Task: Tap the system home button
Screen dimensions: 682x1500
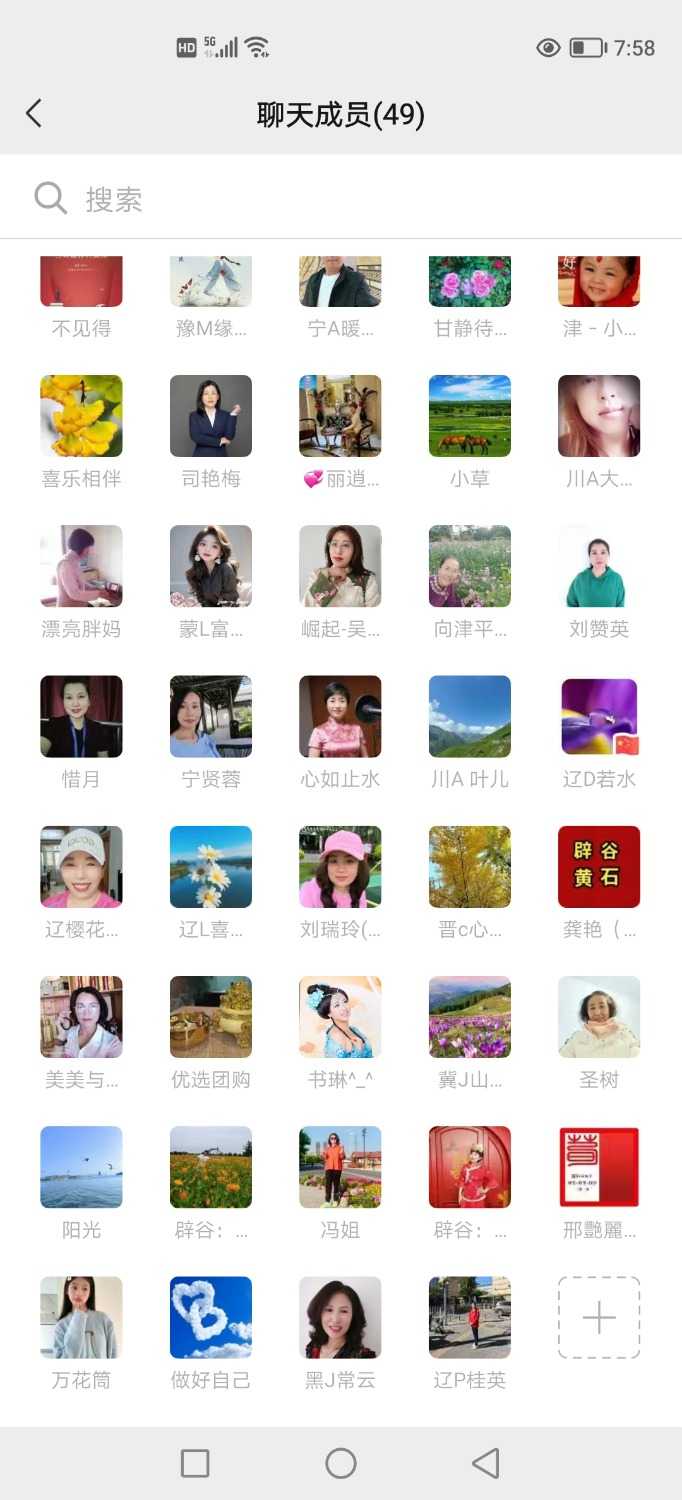Action: (x=341, y=1463)
